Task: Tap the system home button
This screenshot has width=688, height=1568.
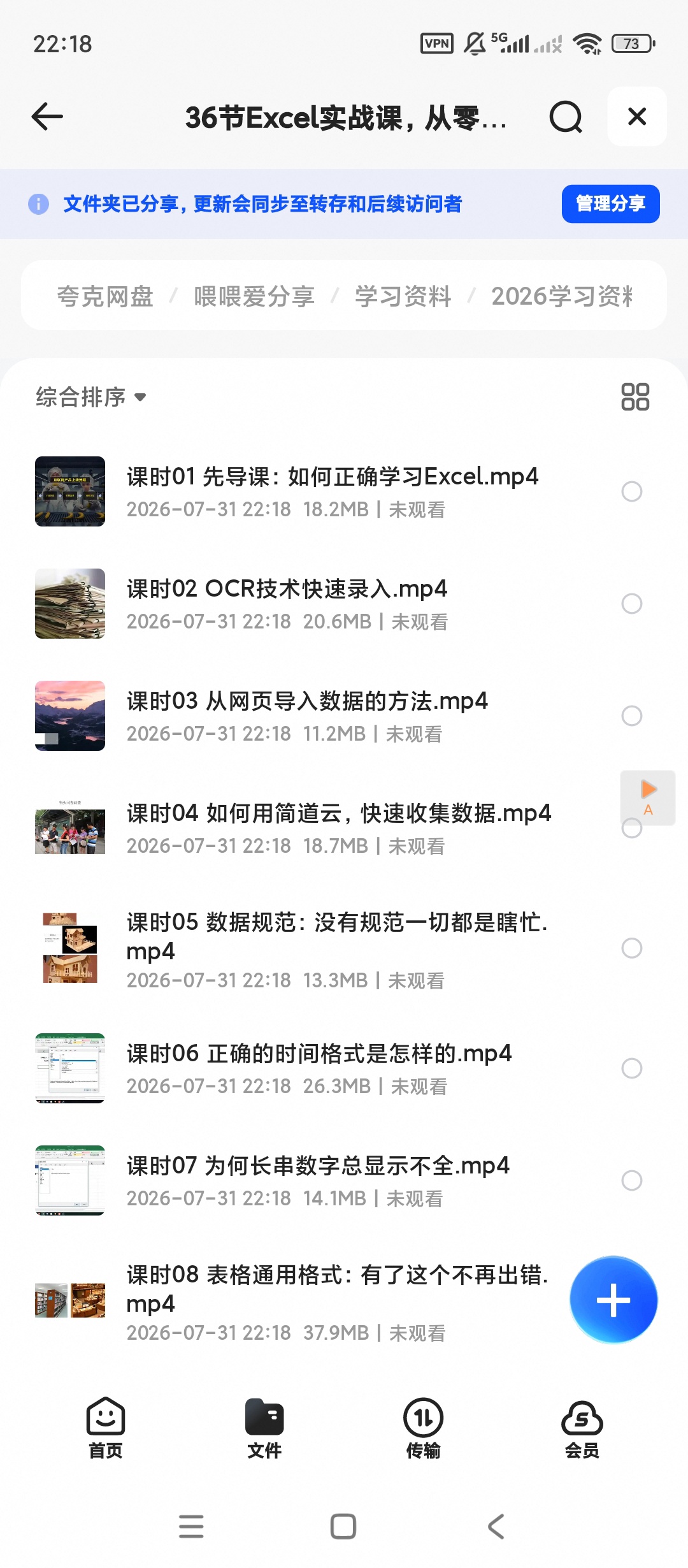Action: (343, 1527)
